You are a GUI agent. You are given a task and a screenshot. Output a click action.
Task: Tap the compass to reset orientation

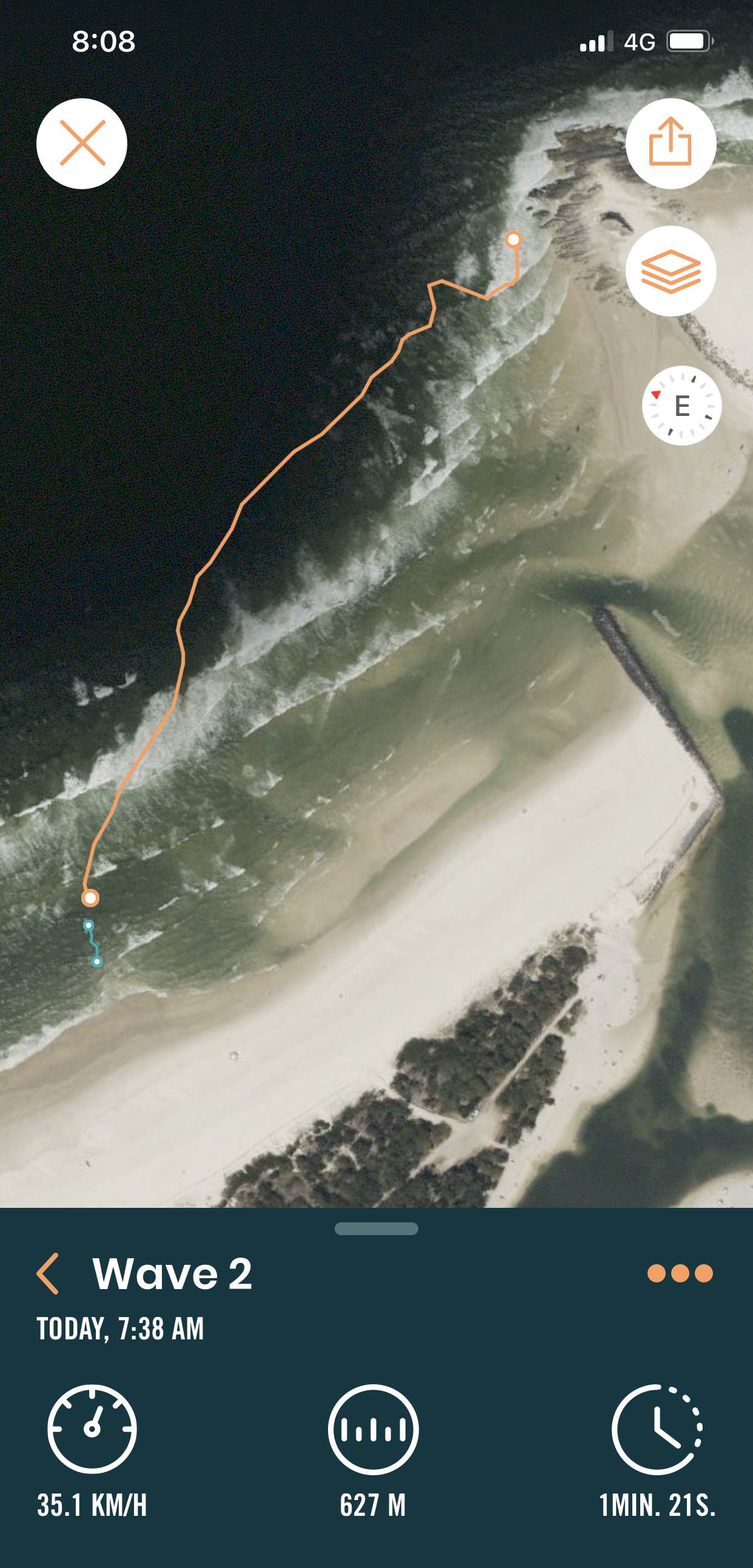(682, 406)
